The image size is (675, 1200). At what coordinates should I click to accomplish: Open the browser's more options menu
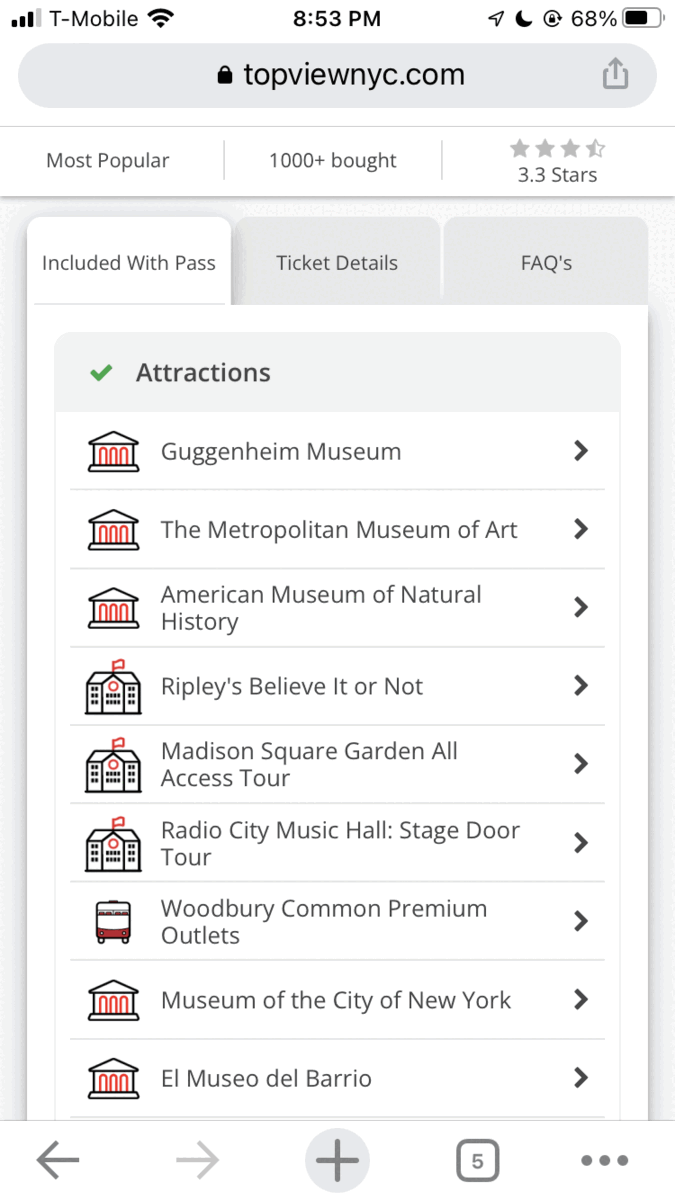click(x=605, y=1161)
